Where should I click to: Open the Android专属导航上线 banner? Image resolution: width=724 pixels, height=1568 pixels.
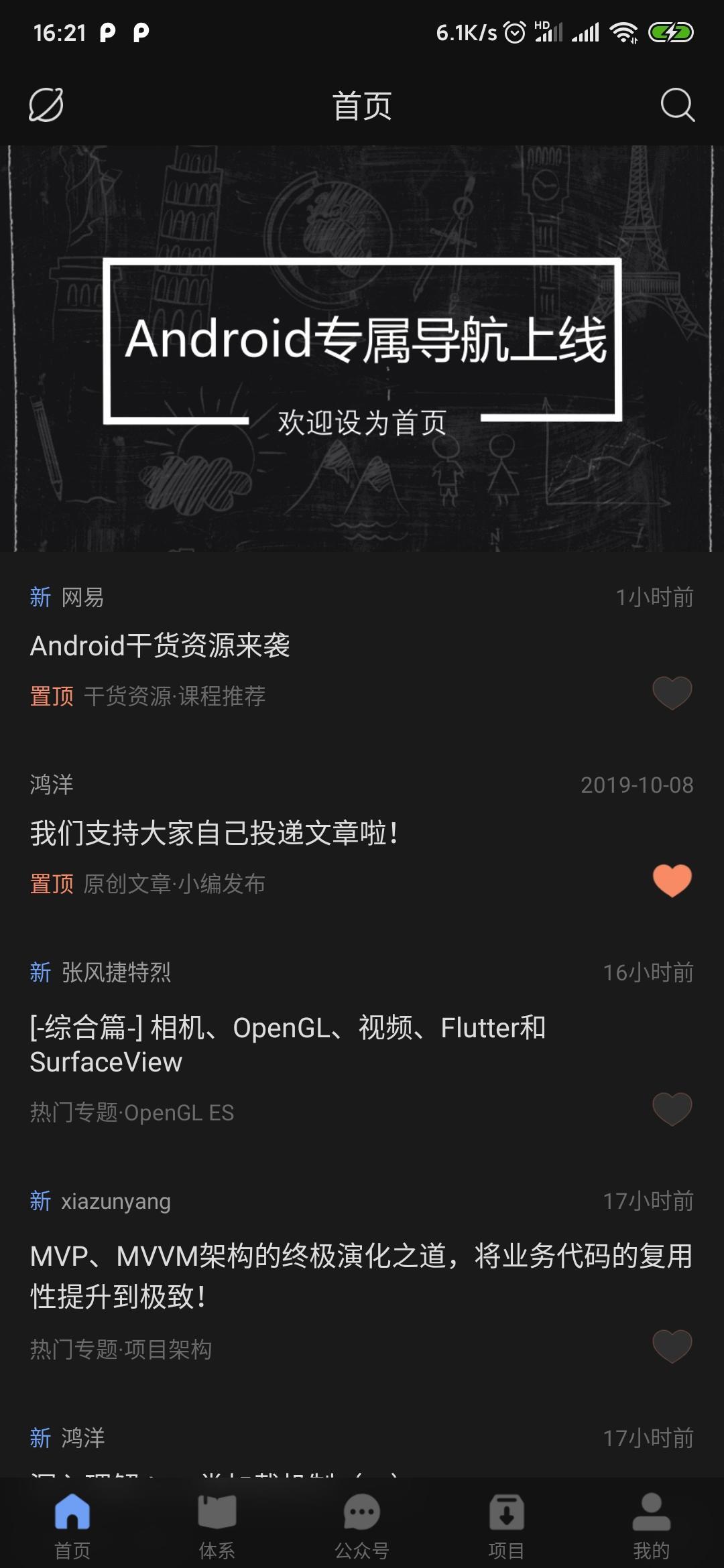pyautogui.click(x=362, y=348)
